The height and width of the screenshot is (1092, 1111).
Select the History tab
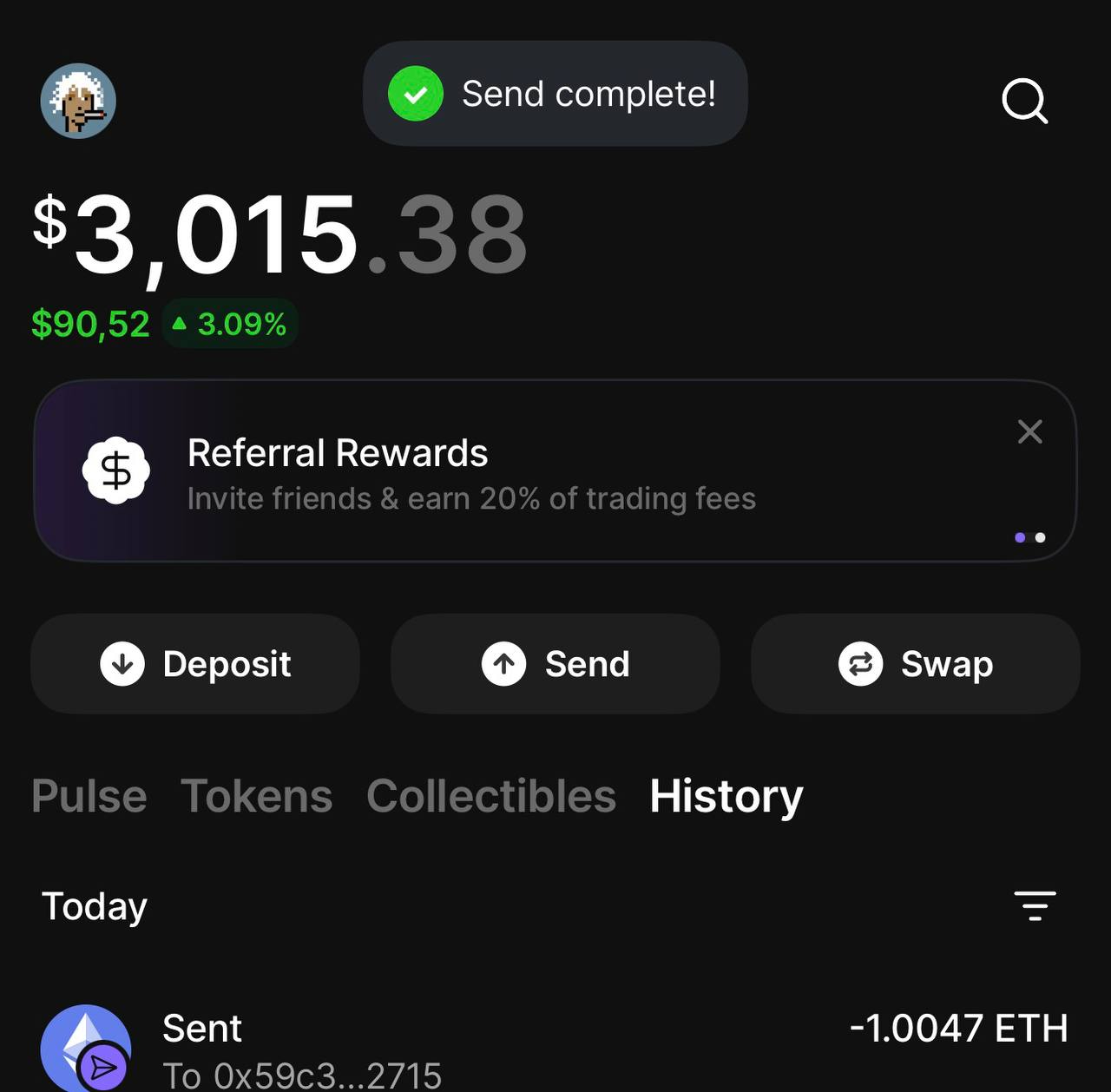tap(726, 796)
